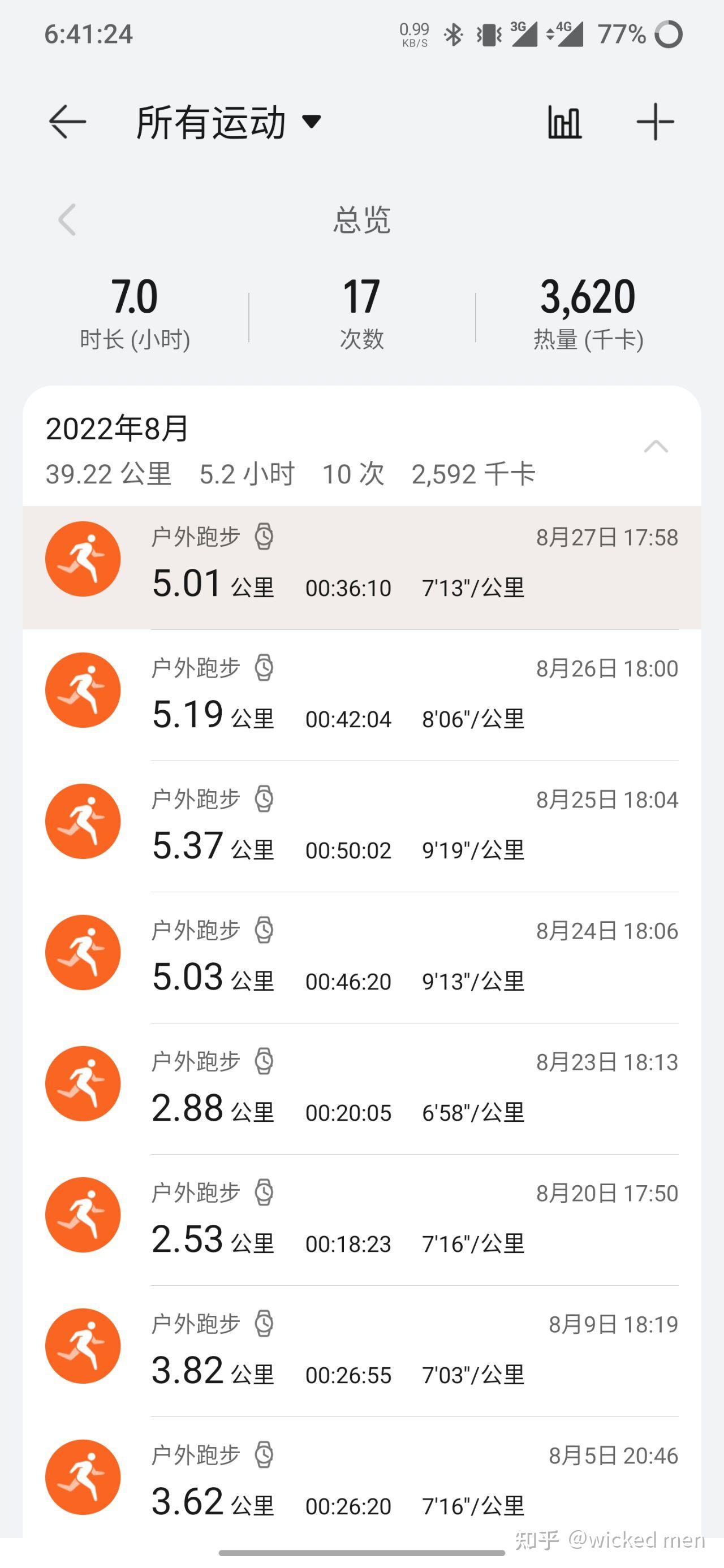Add a new workout record

coord(655,122)
